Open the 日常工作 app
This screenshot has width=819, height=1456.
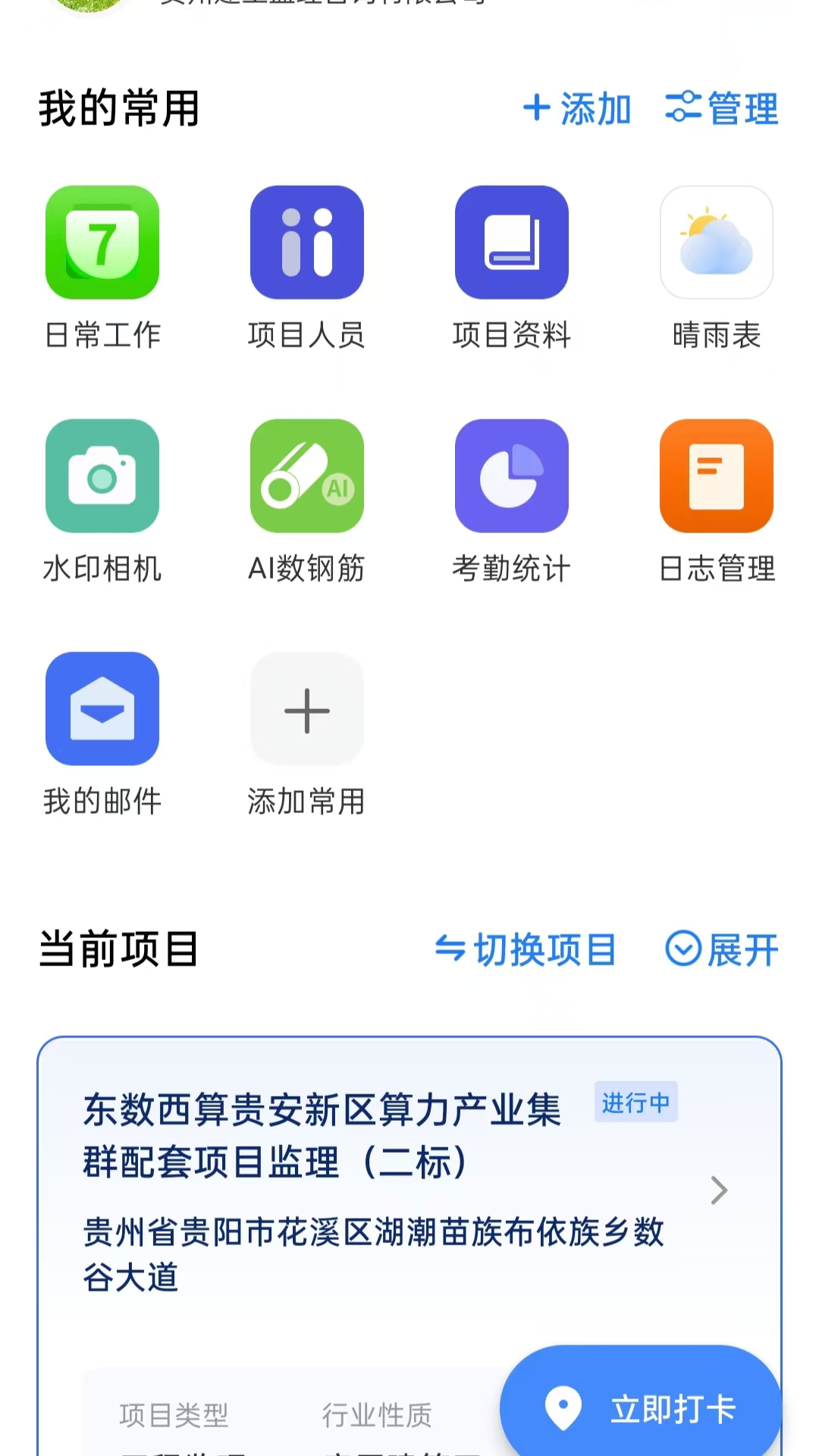coord(102,243)
